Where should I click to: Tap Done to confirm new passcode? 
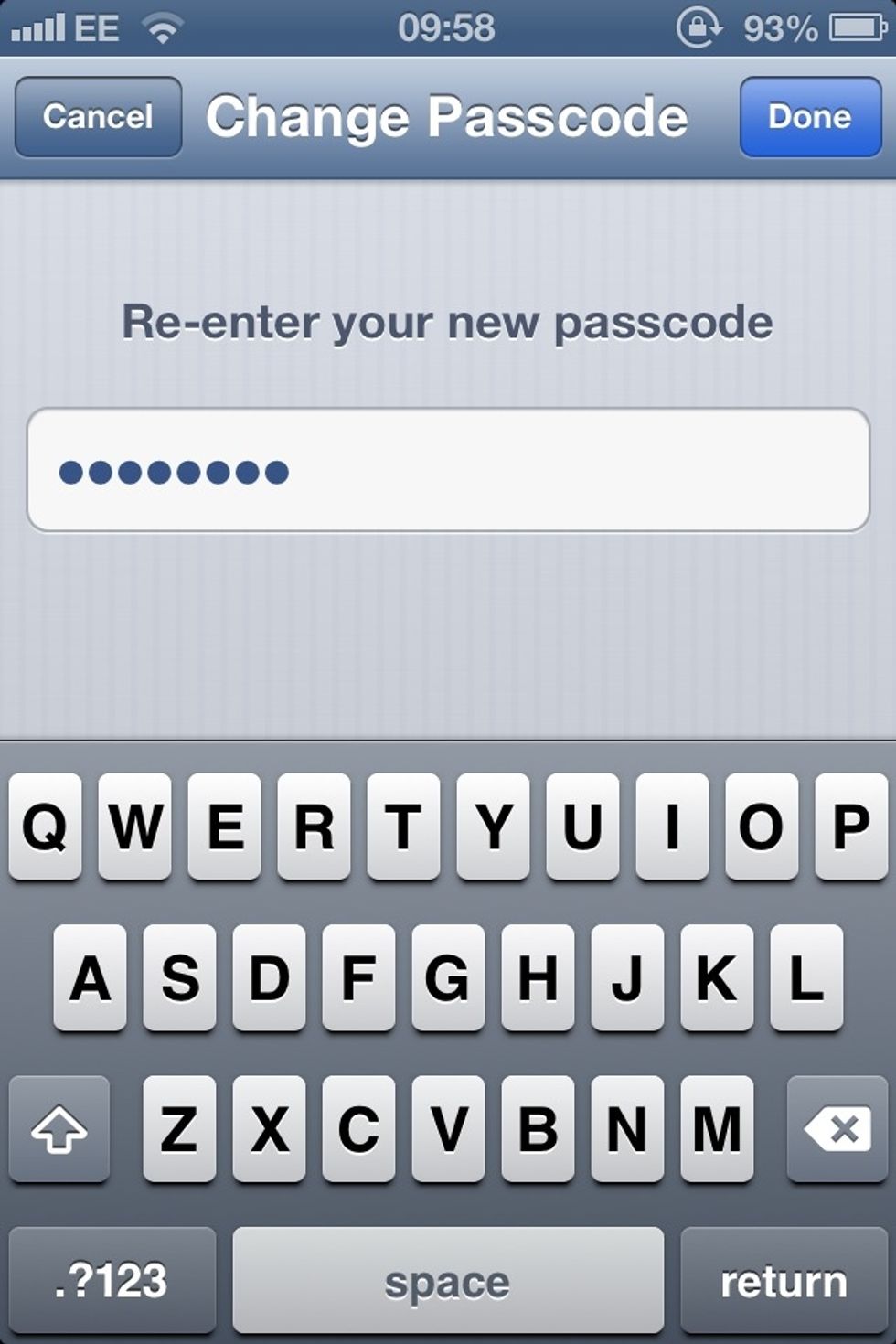click(810, 116)
